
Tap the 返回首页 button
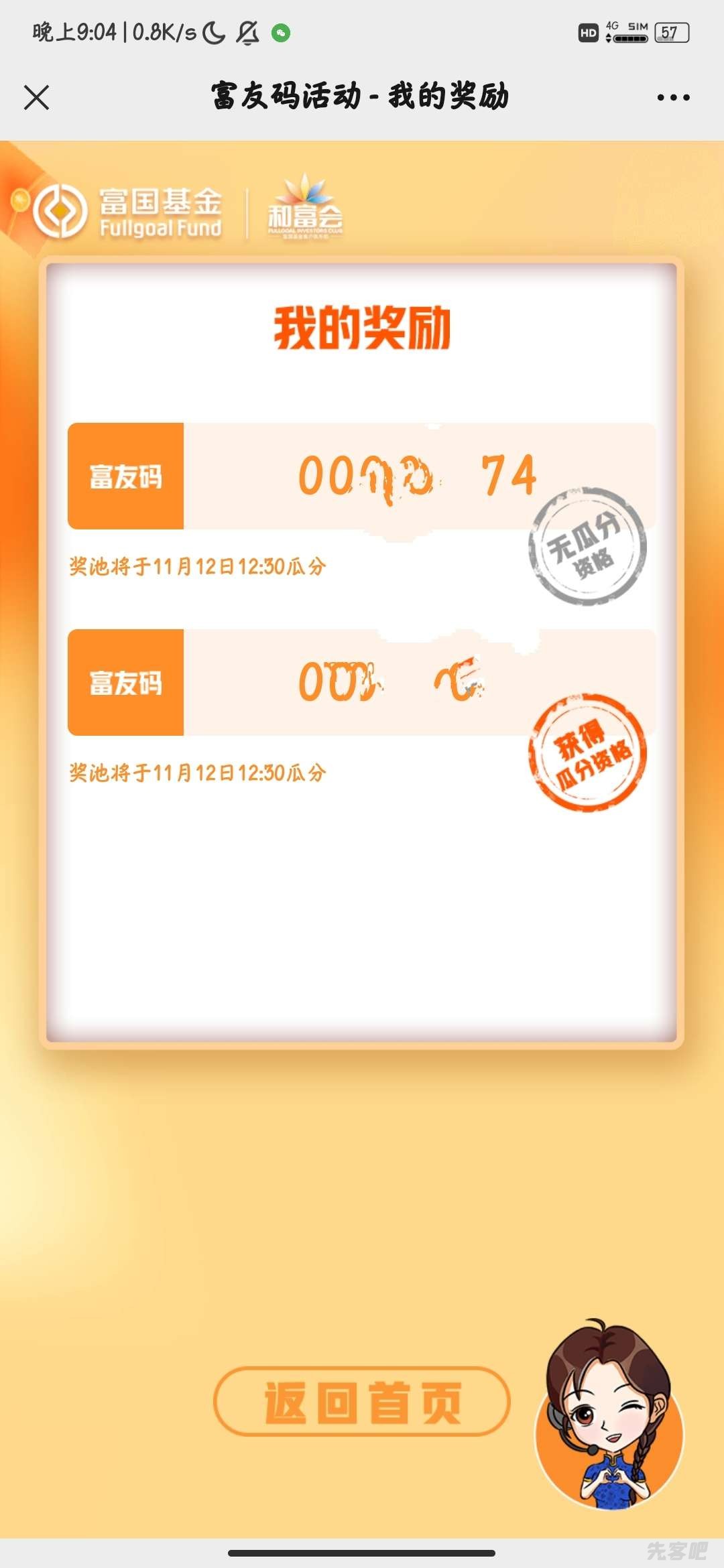tap(362, 1401)
